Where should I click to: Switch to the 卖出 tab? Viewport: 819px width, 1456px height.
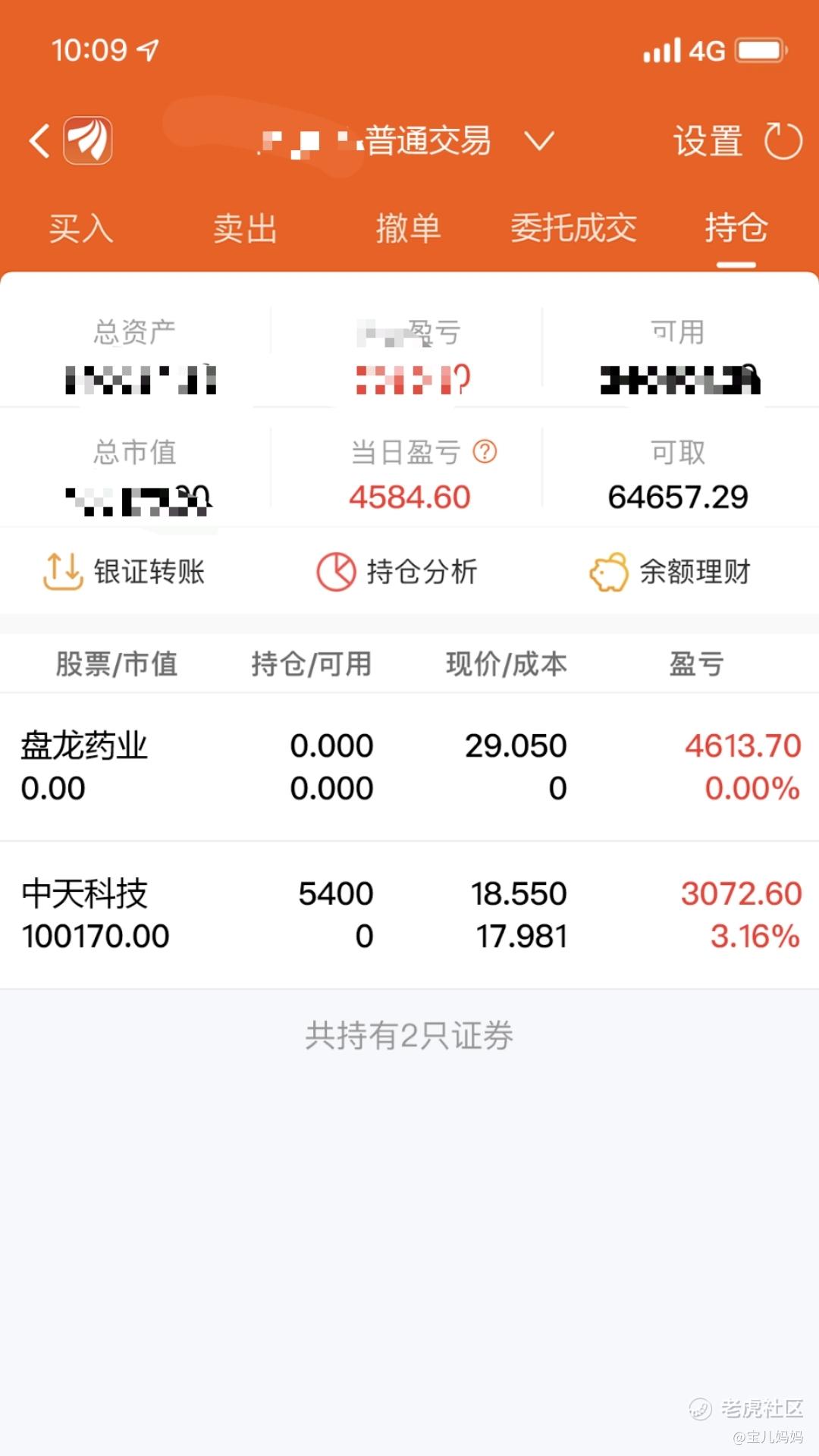pos(245,227)
